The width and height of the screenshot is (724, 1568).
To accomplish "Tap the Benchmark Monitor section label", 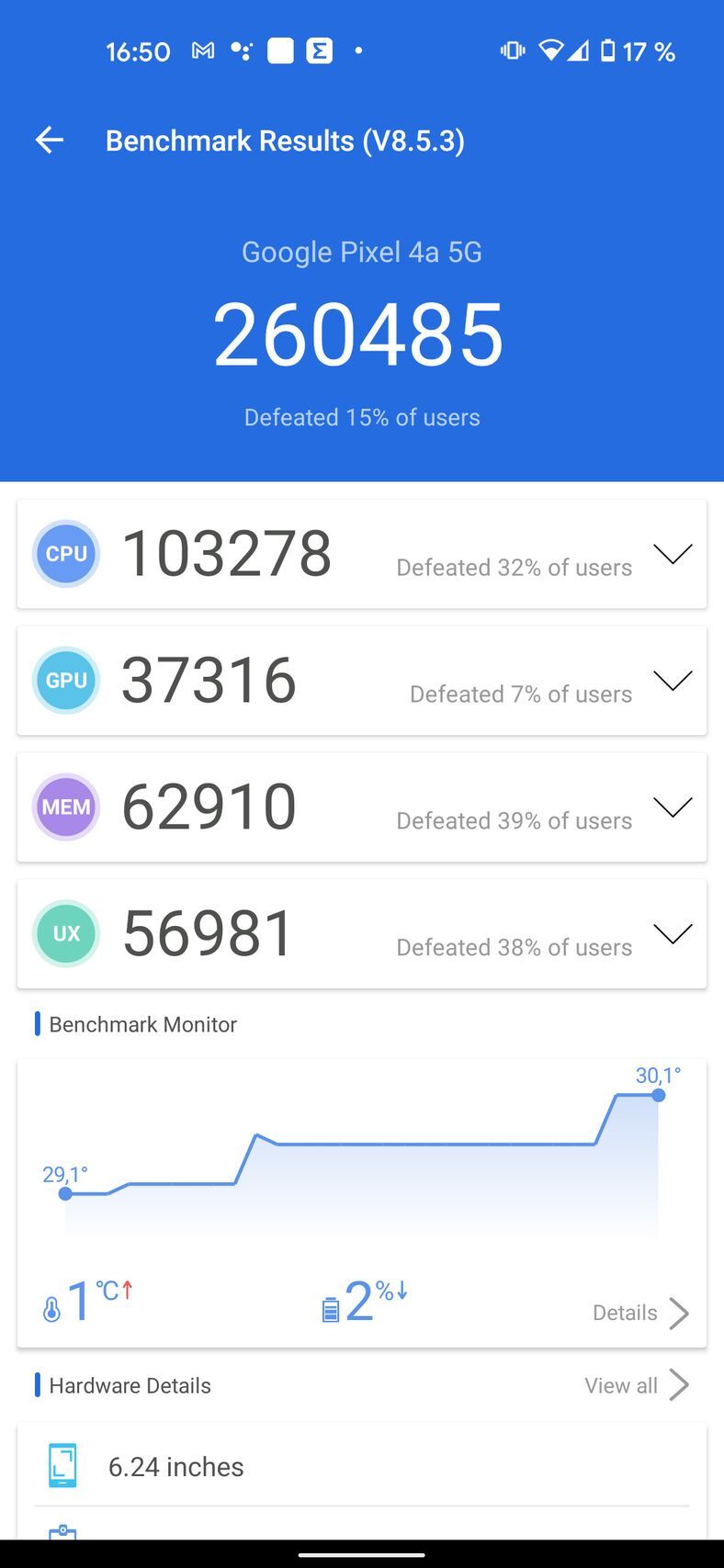I will coord(142,1024).
